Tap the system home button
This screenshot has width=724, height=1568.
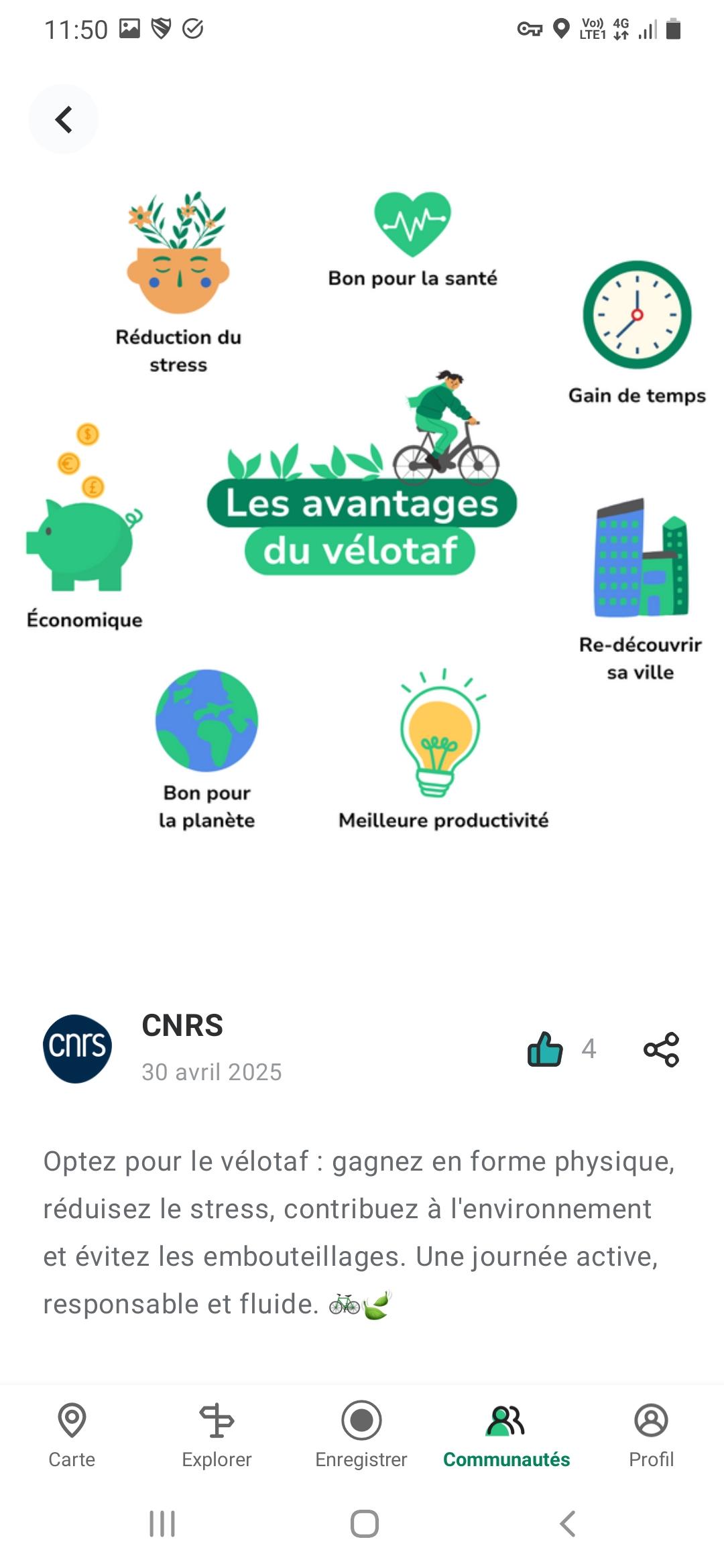point(364,1524)
